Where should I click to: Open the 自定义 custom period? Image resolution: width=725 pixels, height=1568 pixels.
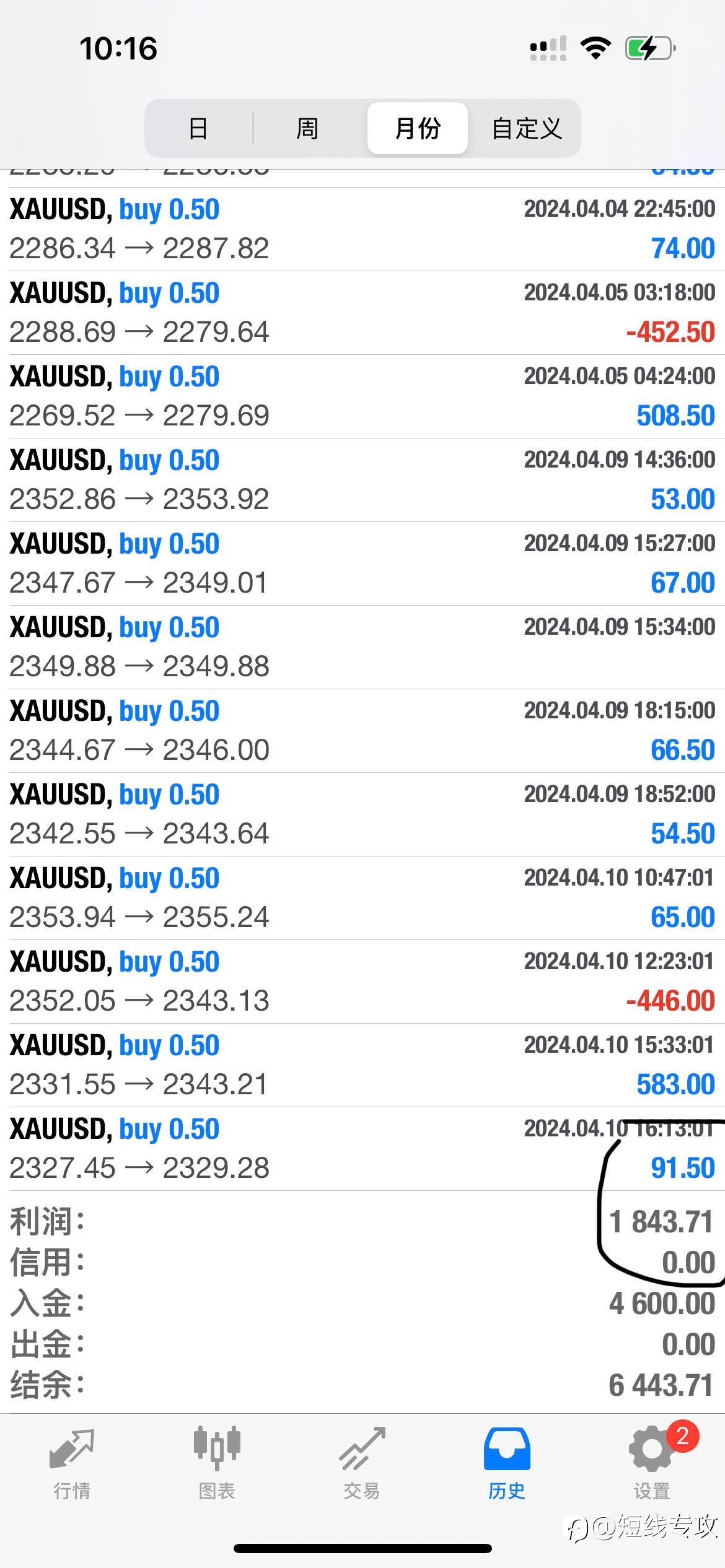click(527, 128)
